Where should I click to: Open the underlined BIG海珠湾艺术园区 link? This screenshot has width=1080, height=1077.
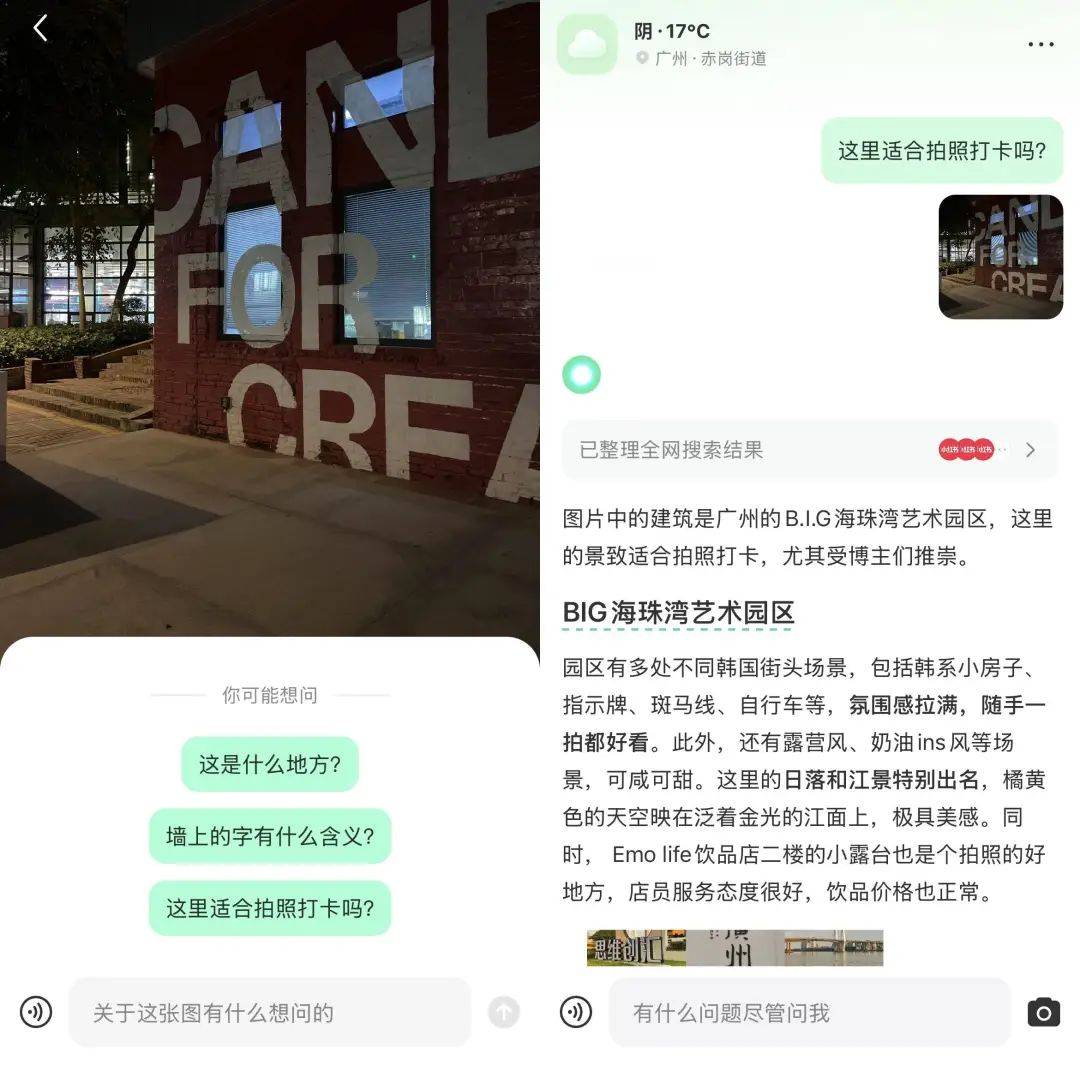pos(678,612)
